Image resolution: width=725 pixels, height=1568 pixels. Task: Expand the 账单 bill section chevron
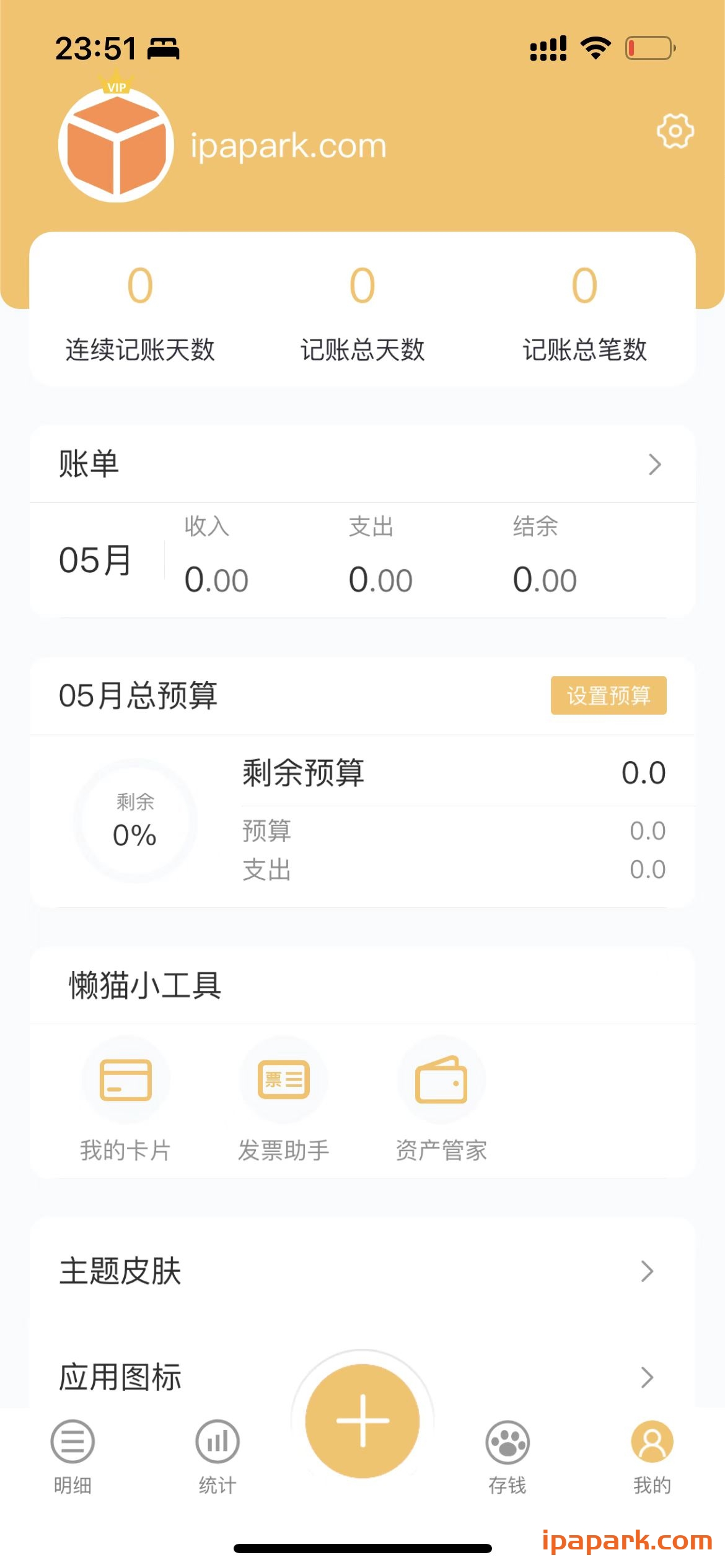pos(655,464)
